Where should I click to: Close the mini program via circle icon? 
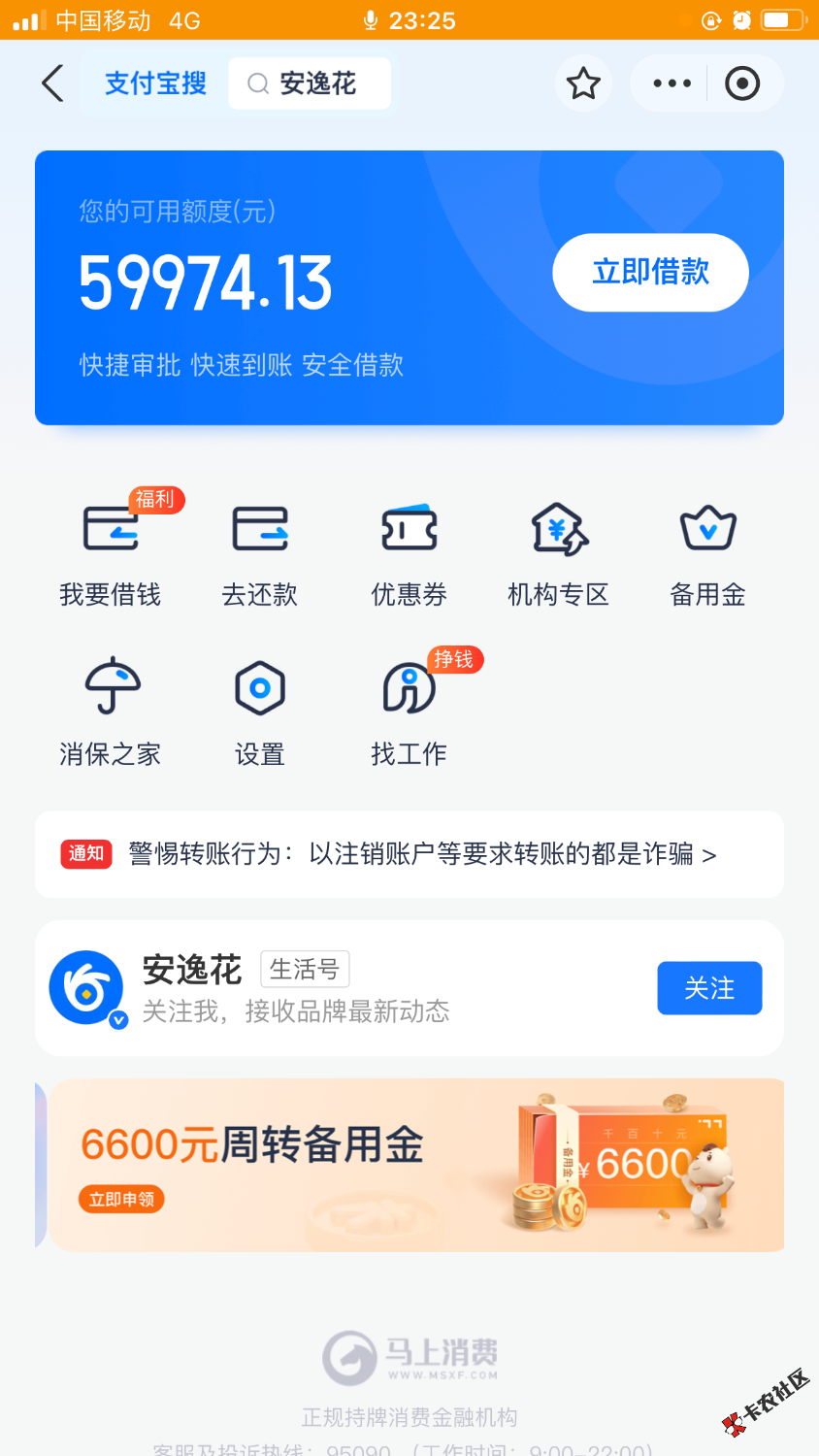click(x=742, y=83)
